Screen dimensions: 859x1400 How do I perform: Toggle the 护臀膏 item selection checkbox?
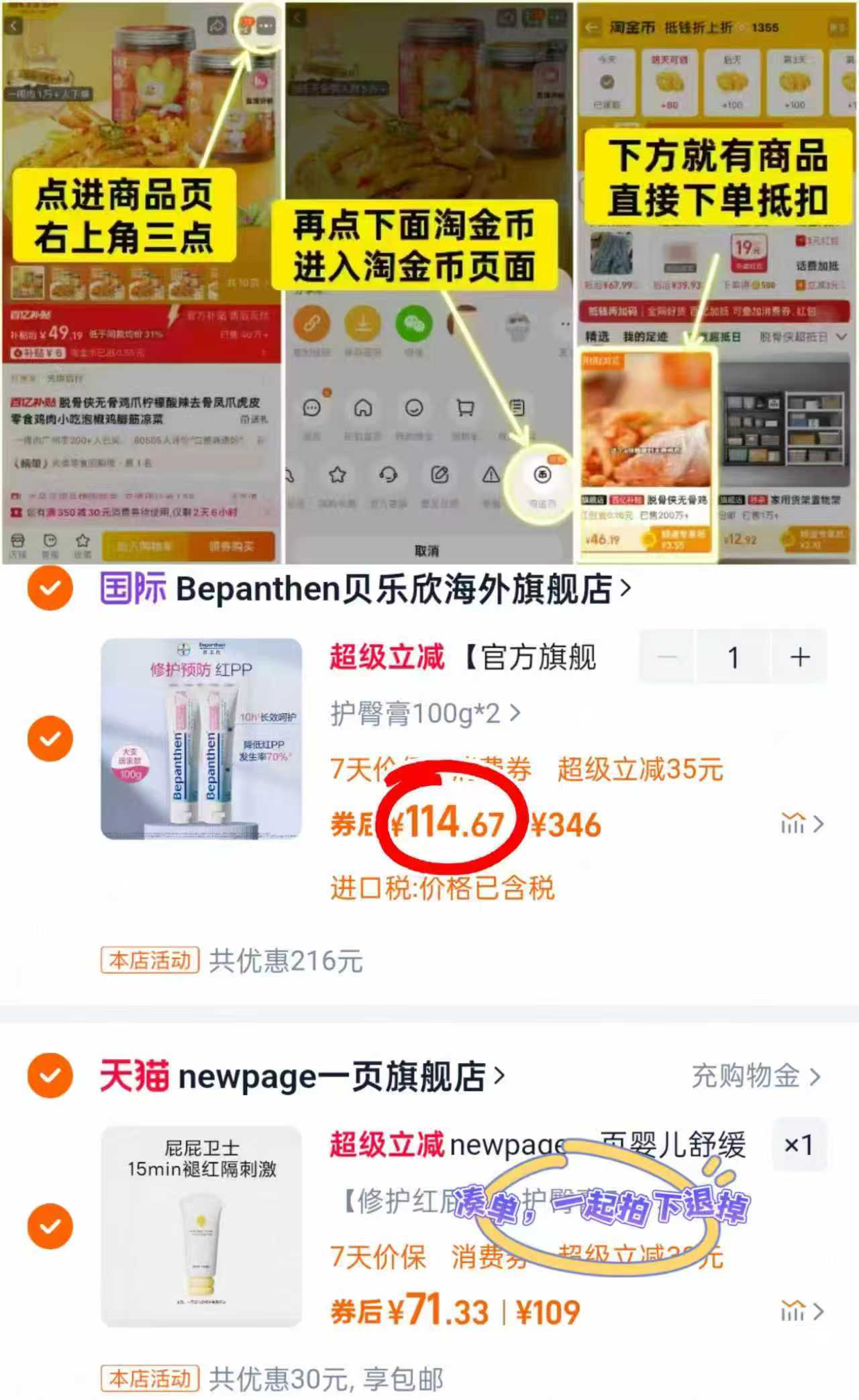click(50, 738)
